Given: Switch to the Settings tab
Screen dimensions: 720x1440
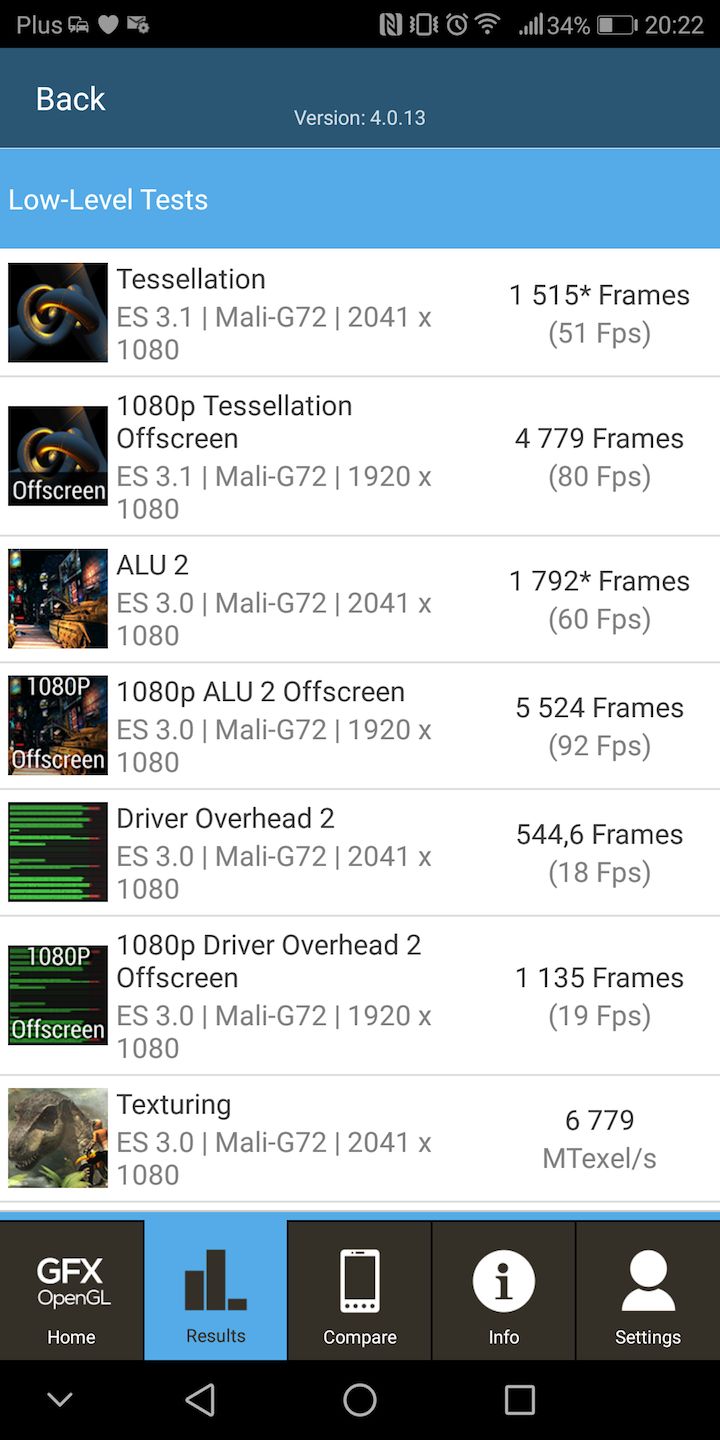Looking at the screenshot, I should (x=648, y=1291).
